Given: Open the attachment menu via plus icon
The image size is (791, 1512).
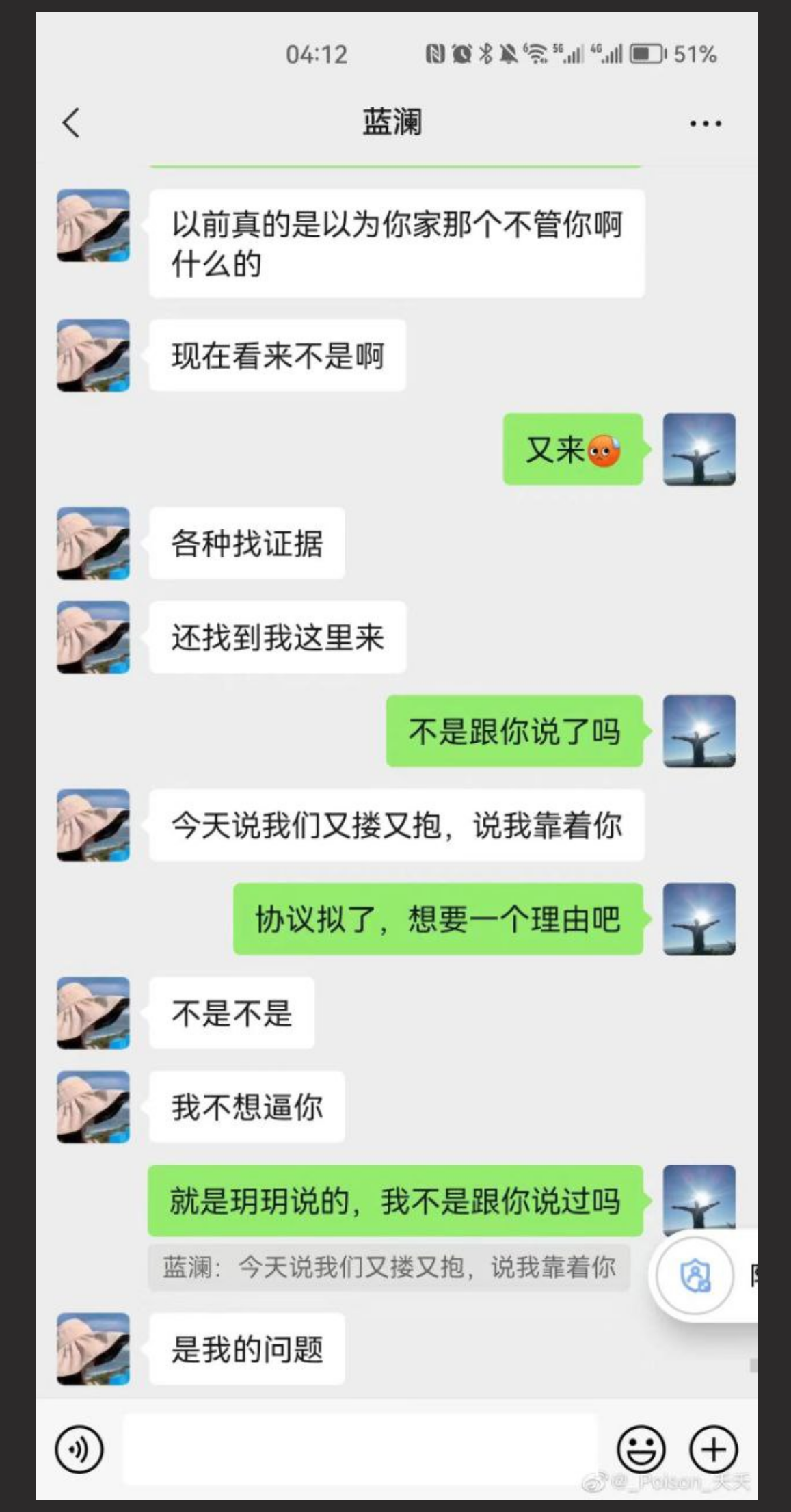Looking at the screenshot, I should click(712, 1448).
